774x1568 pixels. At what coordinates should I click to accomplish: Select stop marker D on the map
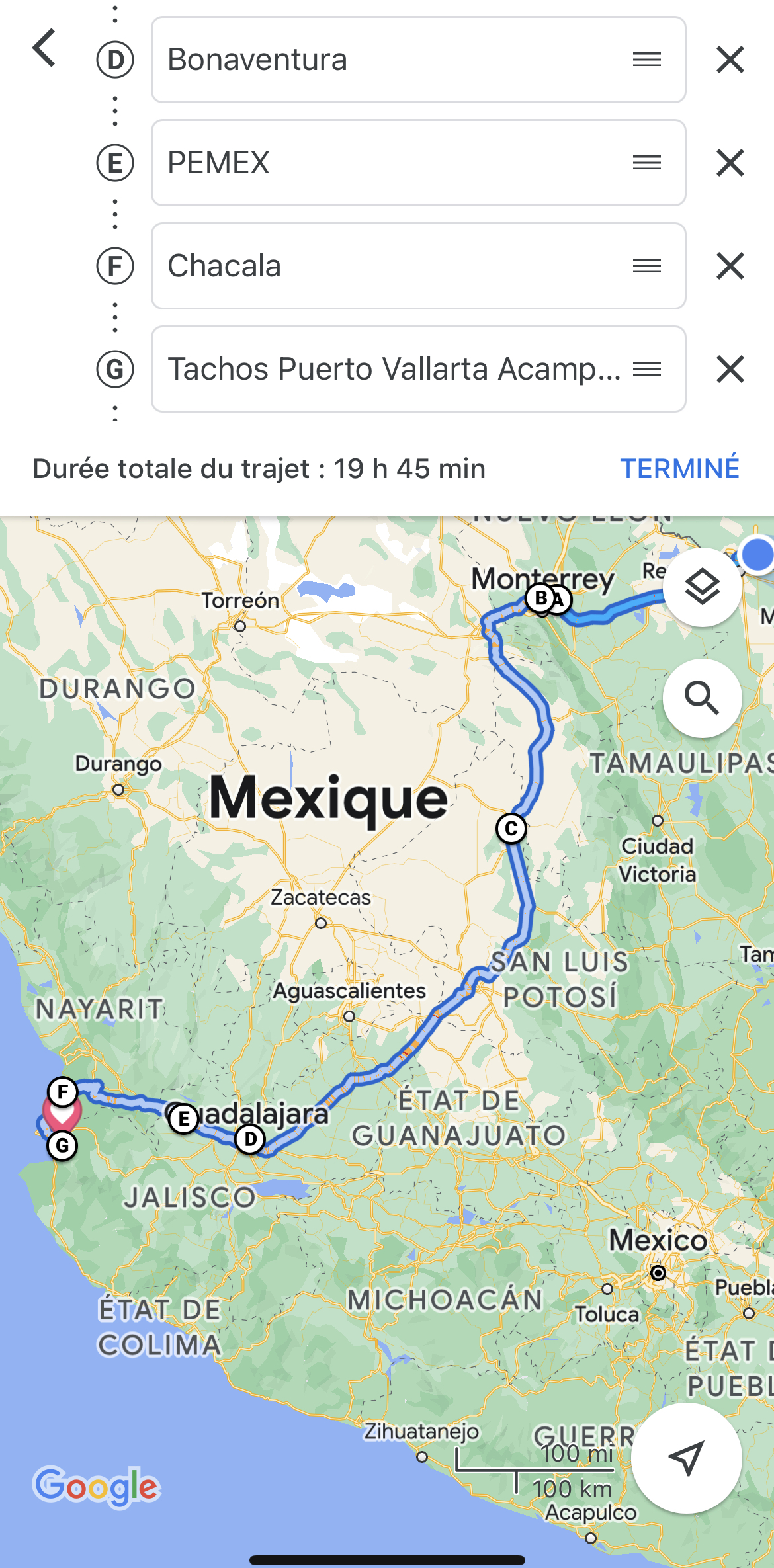pyautogui.click(x=250, y=1139)
